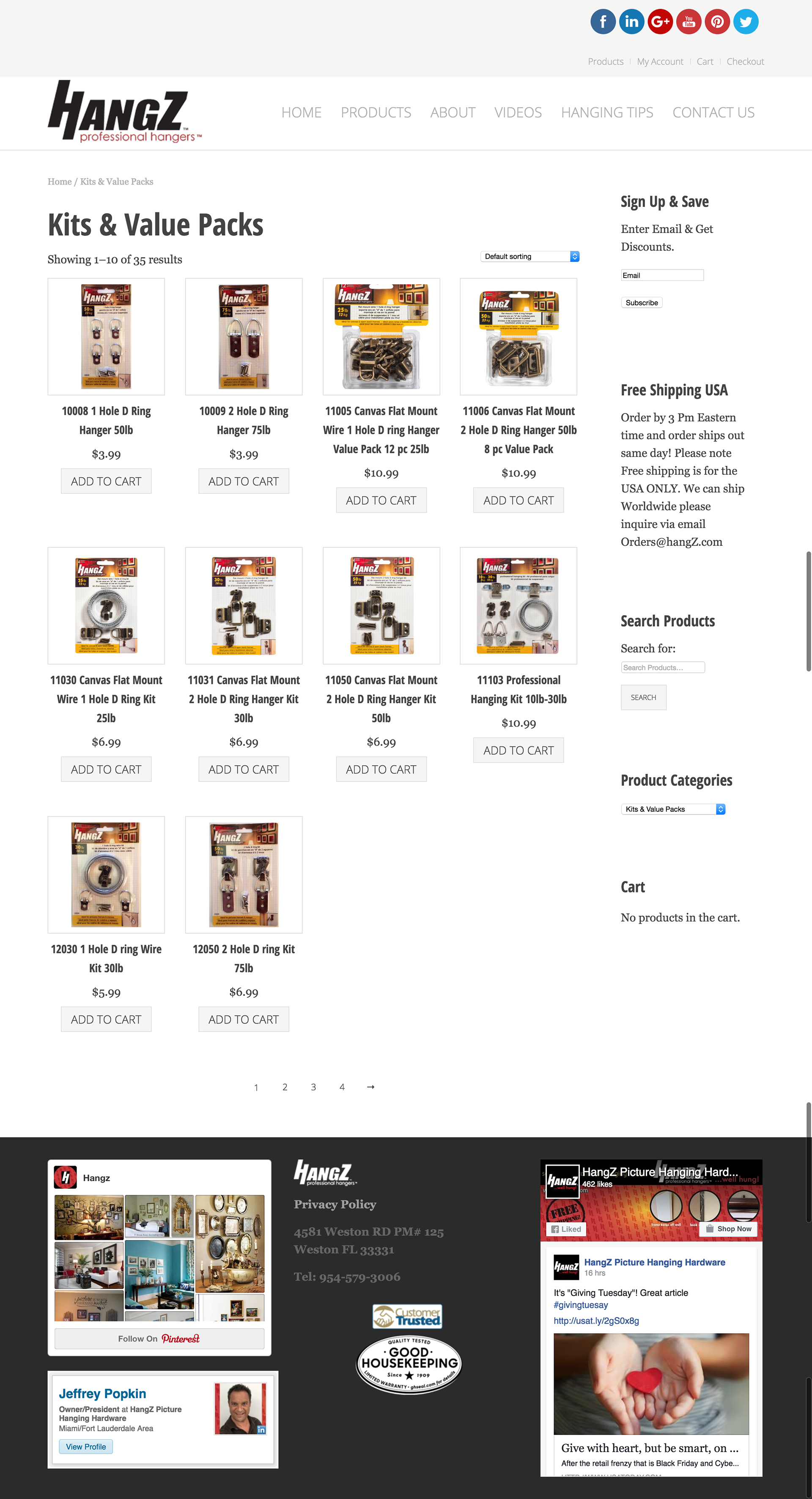Add 11103 Professional Hanging Kit to cart
Screen dimensions: 812x1499
[518, 751]
